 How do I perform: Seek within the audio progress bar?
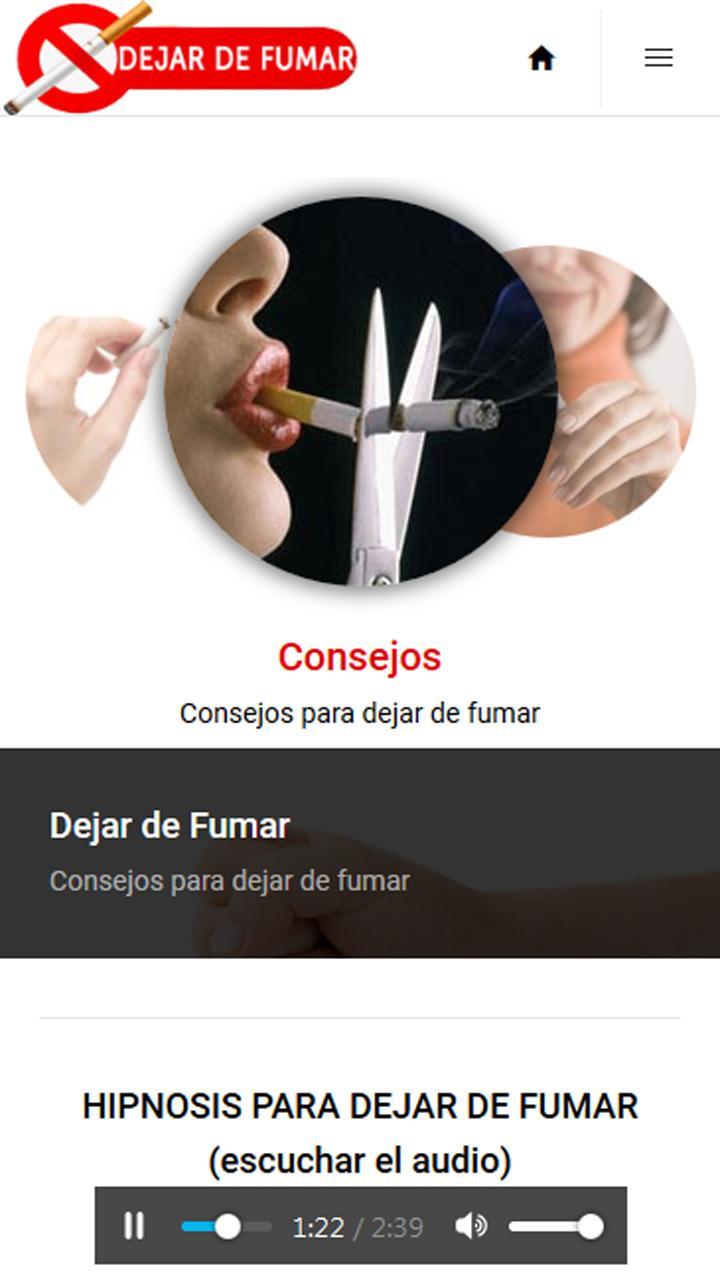226,1226
